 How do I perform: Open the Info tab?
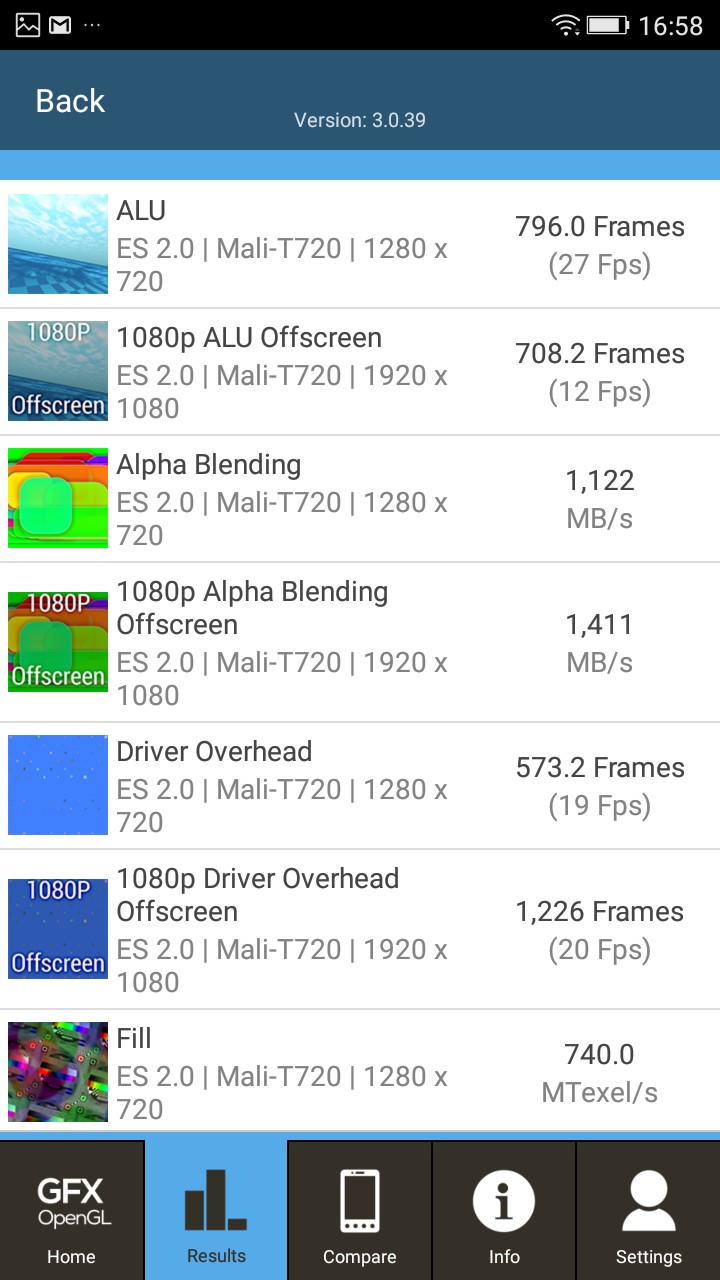pos(504,1210)
